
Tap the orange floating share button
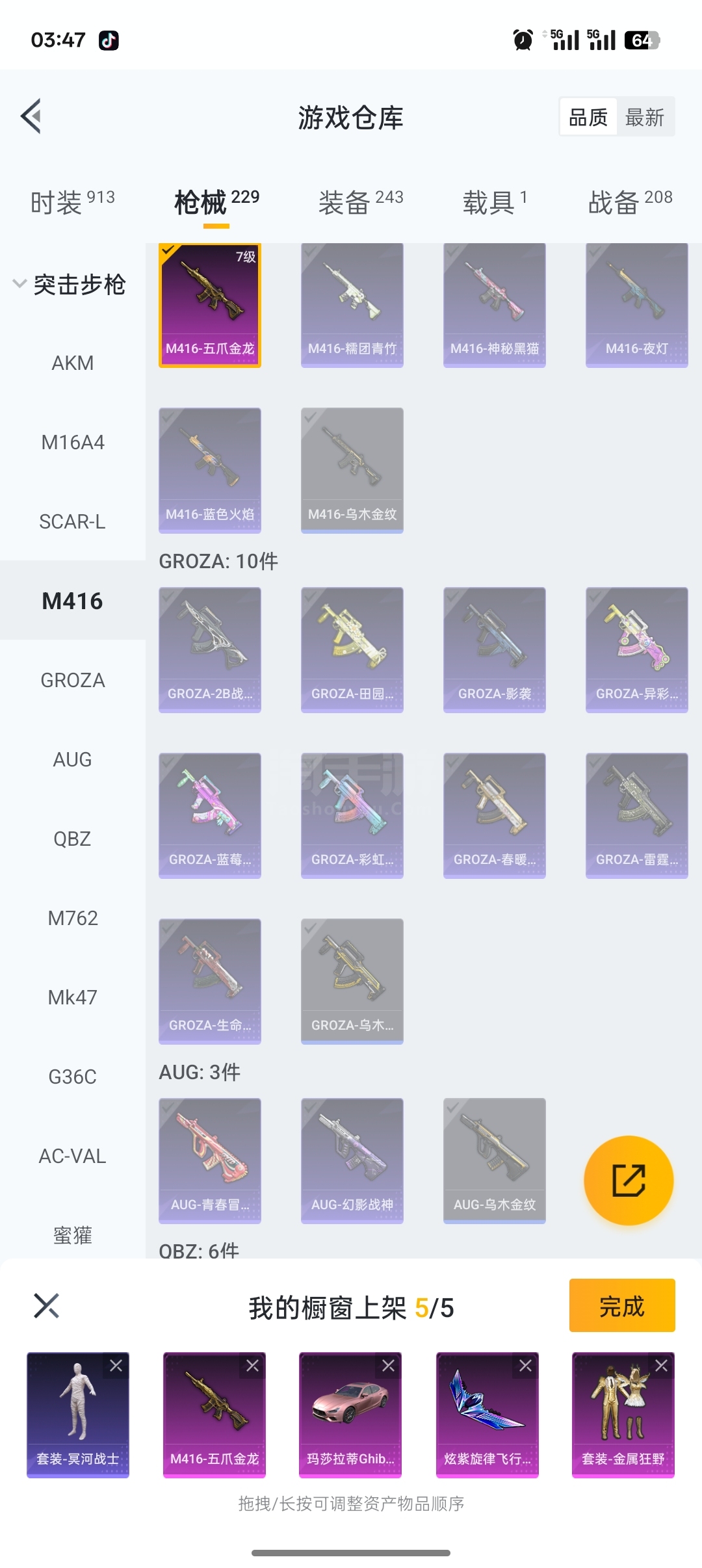[x=629, y=1181]
